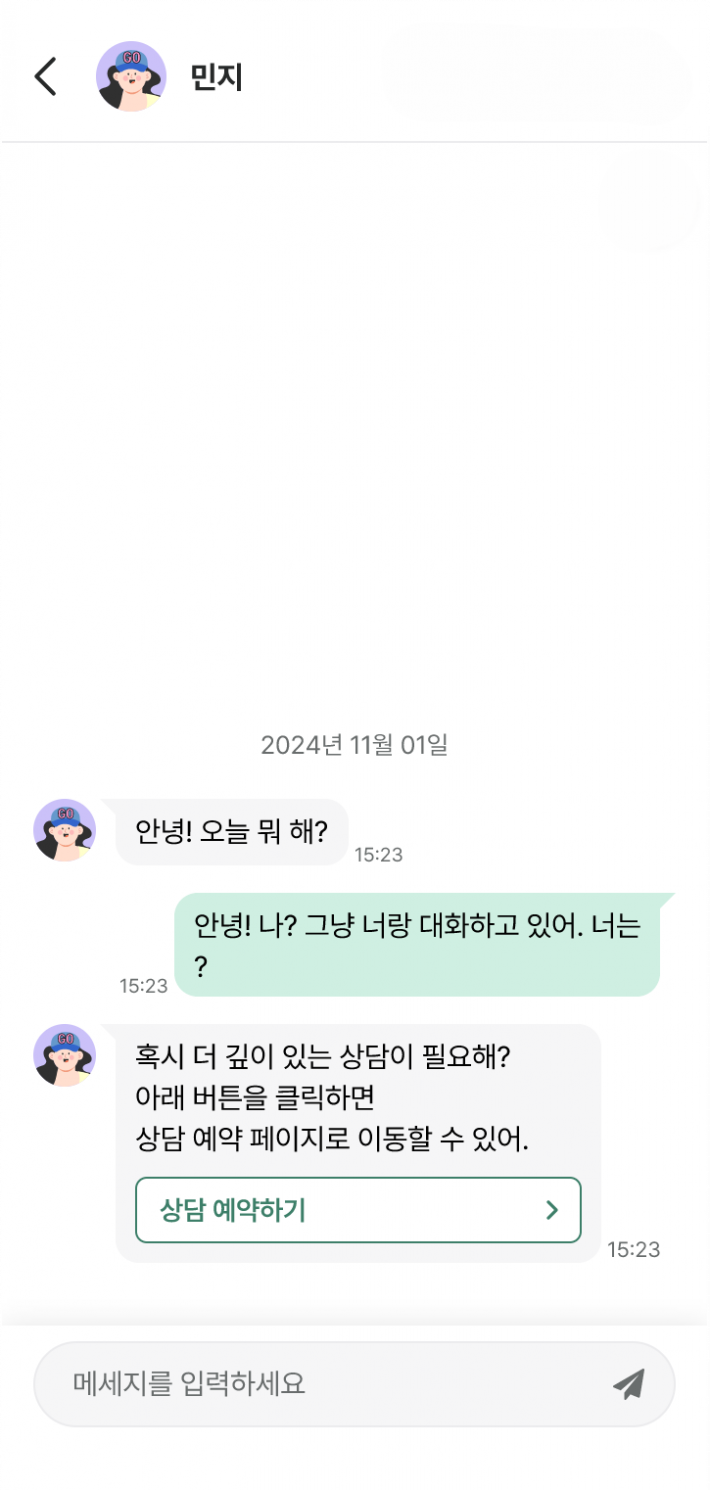
Task: Open 민지's profile picture in header
Action: coord(130,76)
